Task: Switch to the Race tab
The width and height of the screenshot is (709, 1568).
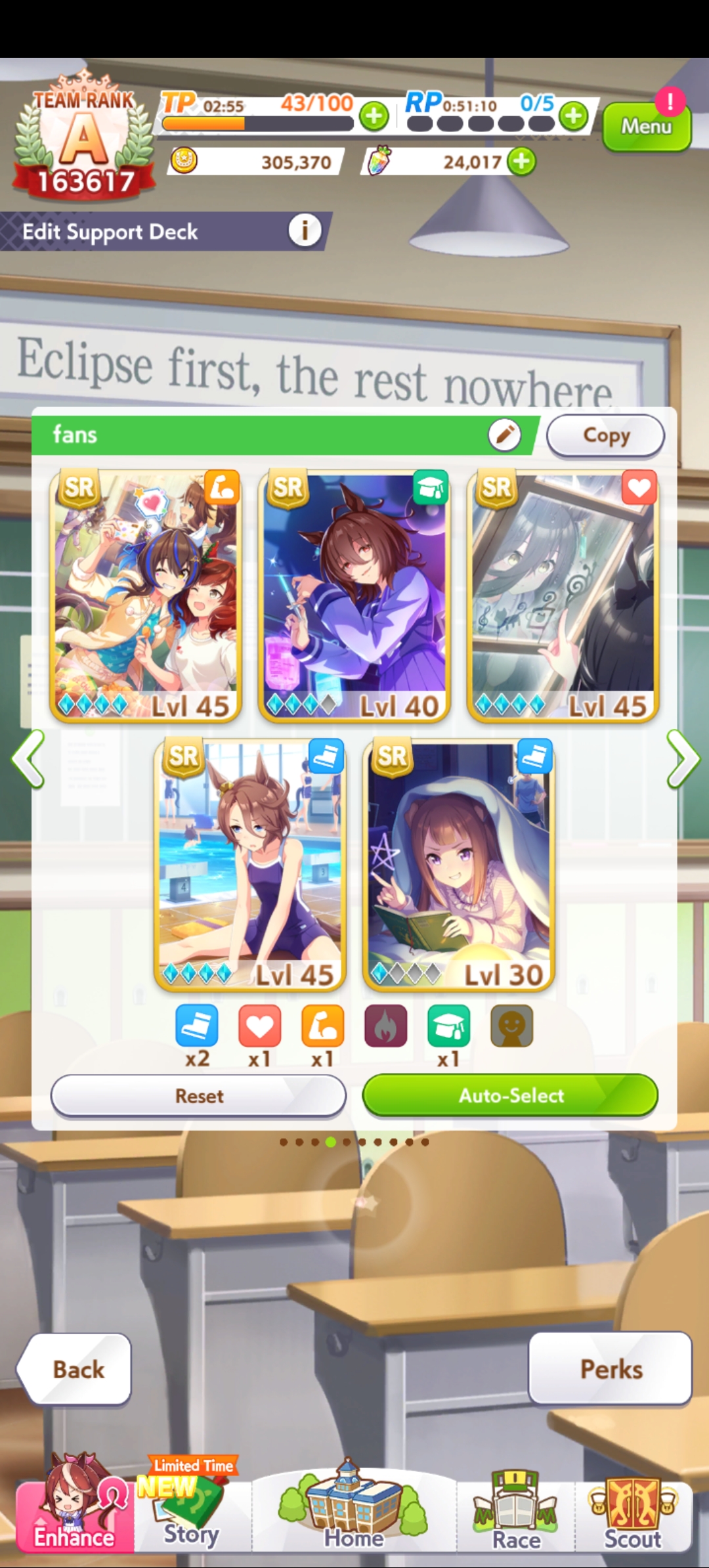Action: tap(516, 1517)
